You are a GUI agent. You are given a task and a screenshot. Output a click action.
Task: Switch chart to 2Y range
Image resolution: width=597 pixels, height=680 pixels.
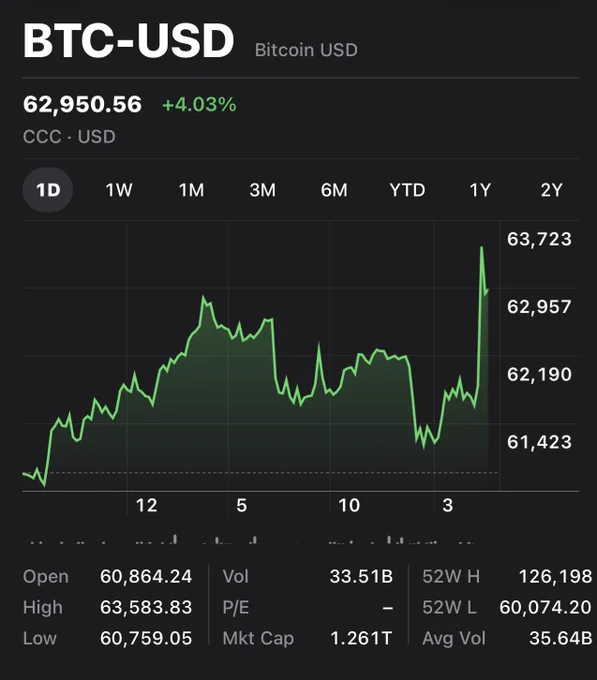tap(551, 190)
